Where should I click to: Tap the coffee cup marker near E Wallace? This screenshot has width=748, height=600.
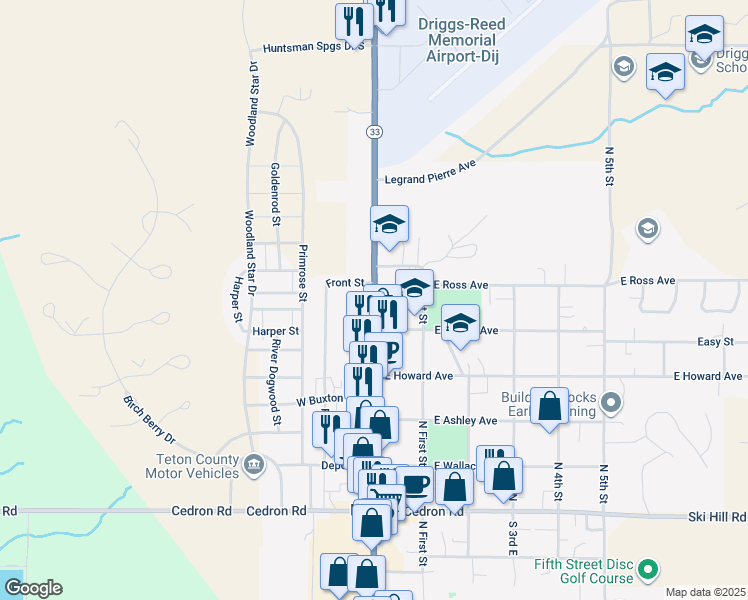(x=415, y=486)
